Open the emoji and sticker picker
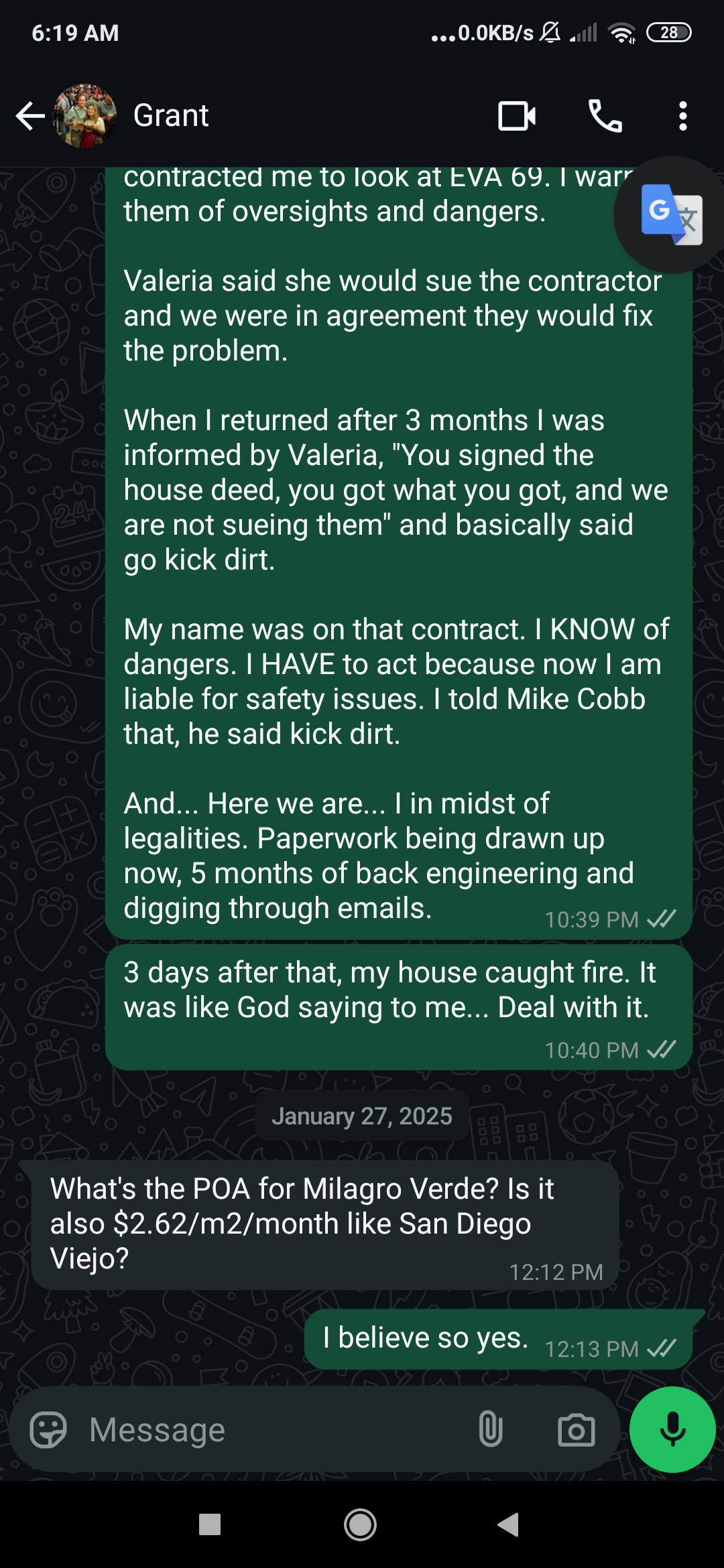Image resolution: width=724 pixels, height=1568 pixels. tap(48, 1430)
